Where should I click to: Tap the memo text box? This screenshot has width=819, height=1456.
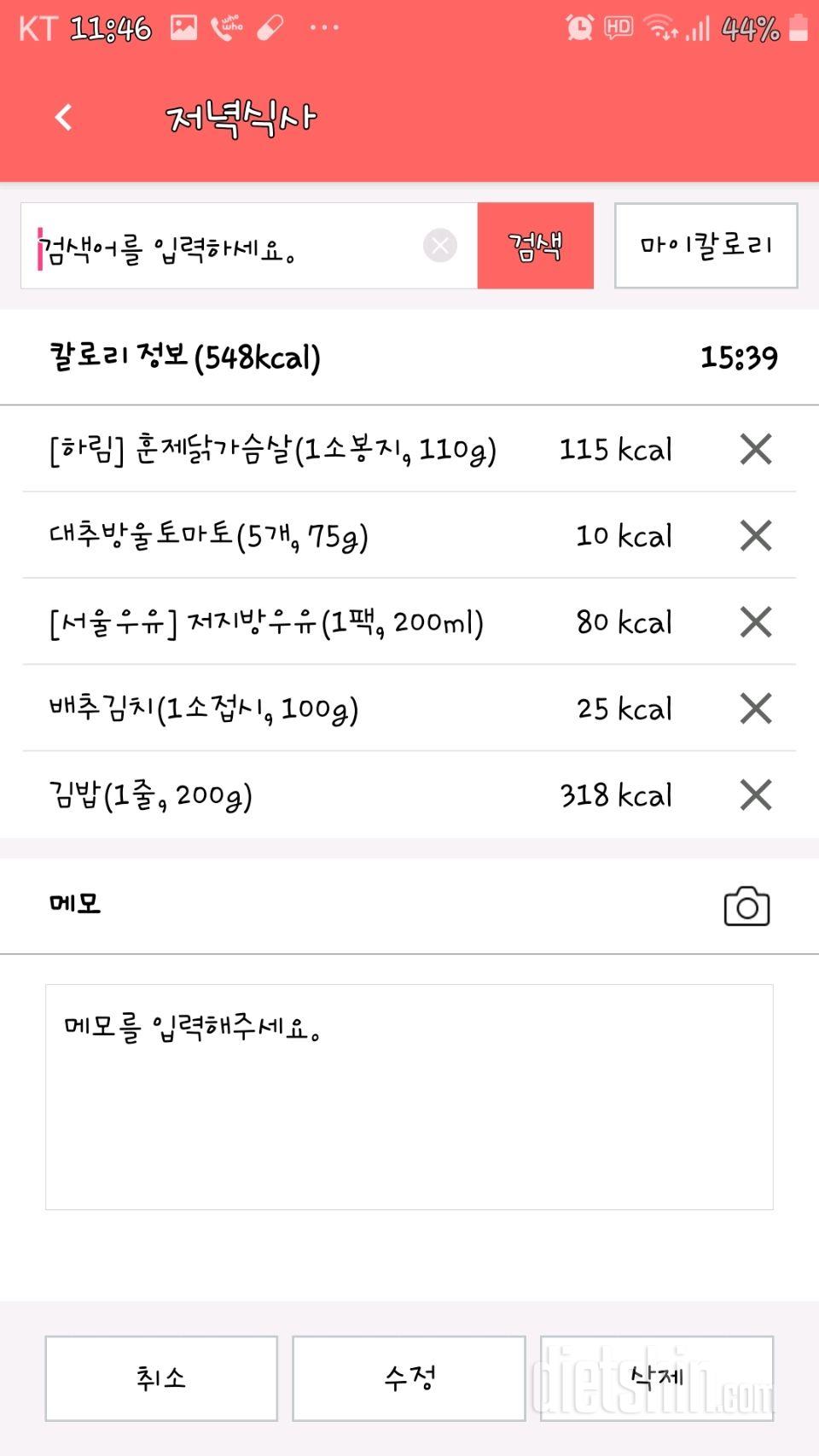point(409,1097)
